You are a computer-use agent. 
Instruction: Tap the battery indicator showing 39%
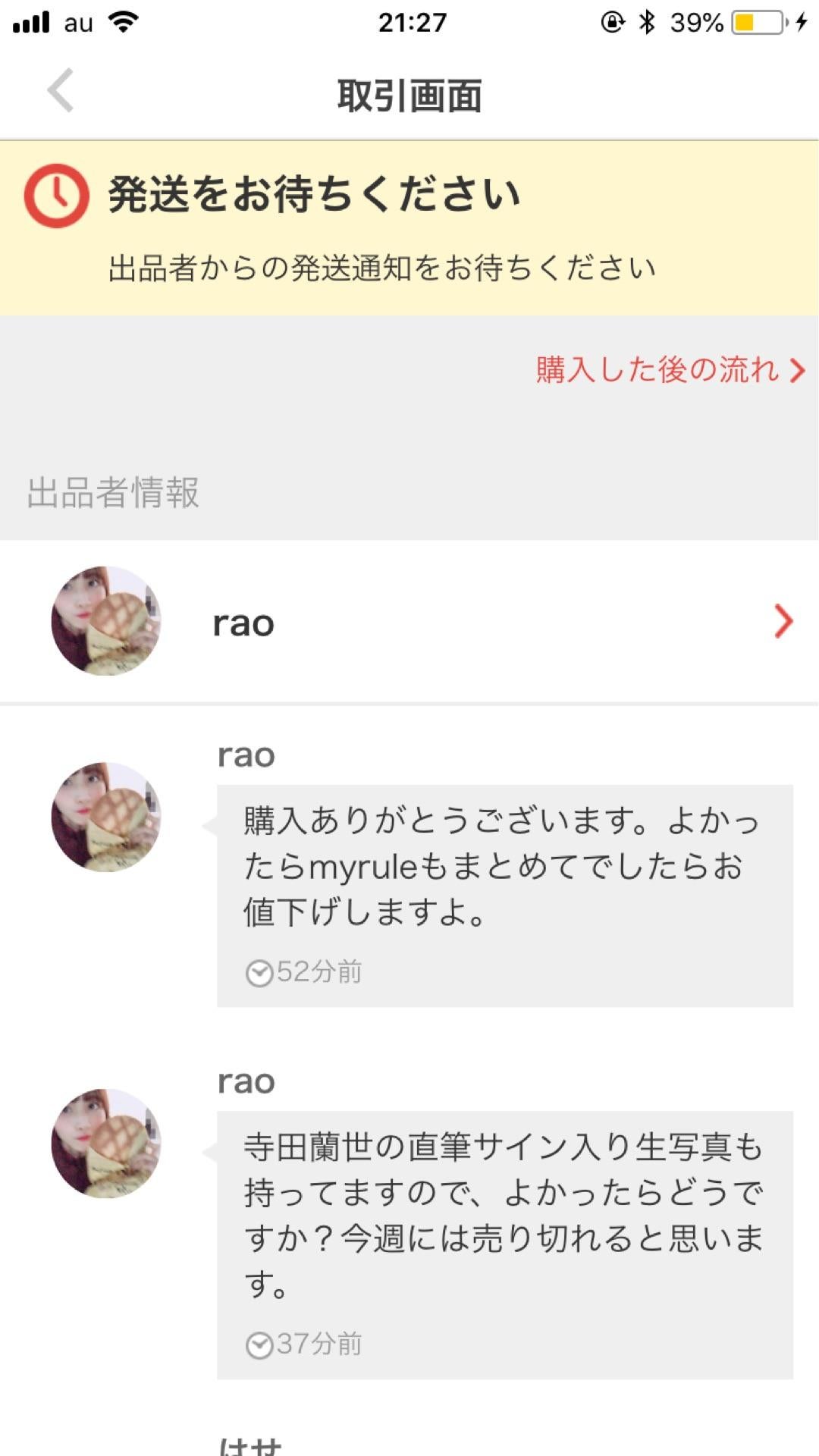[695, 20]
